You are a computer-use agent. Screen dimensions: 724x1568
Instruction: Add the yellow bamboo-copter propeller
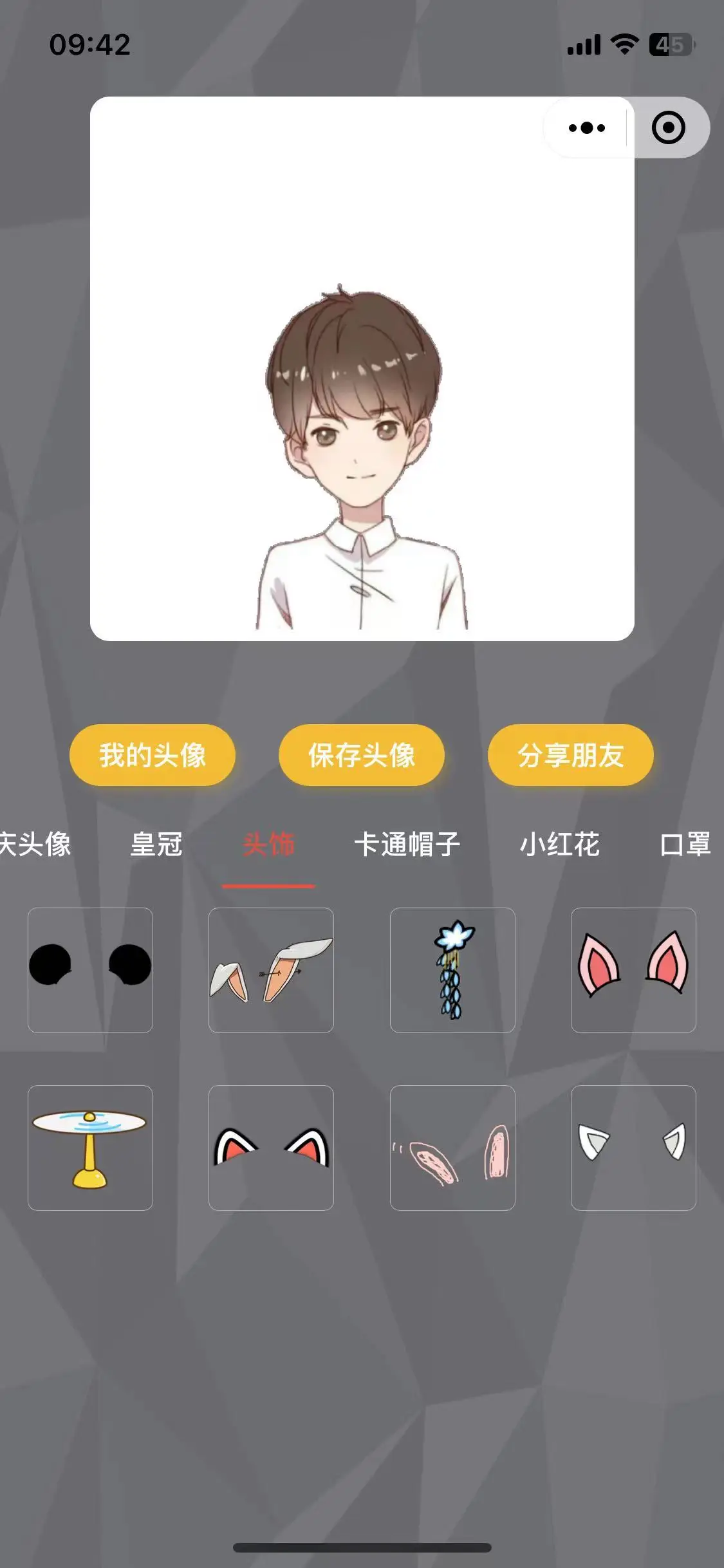click(x=90, y=1148)
